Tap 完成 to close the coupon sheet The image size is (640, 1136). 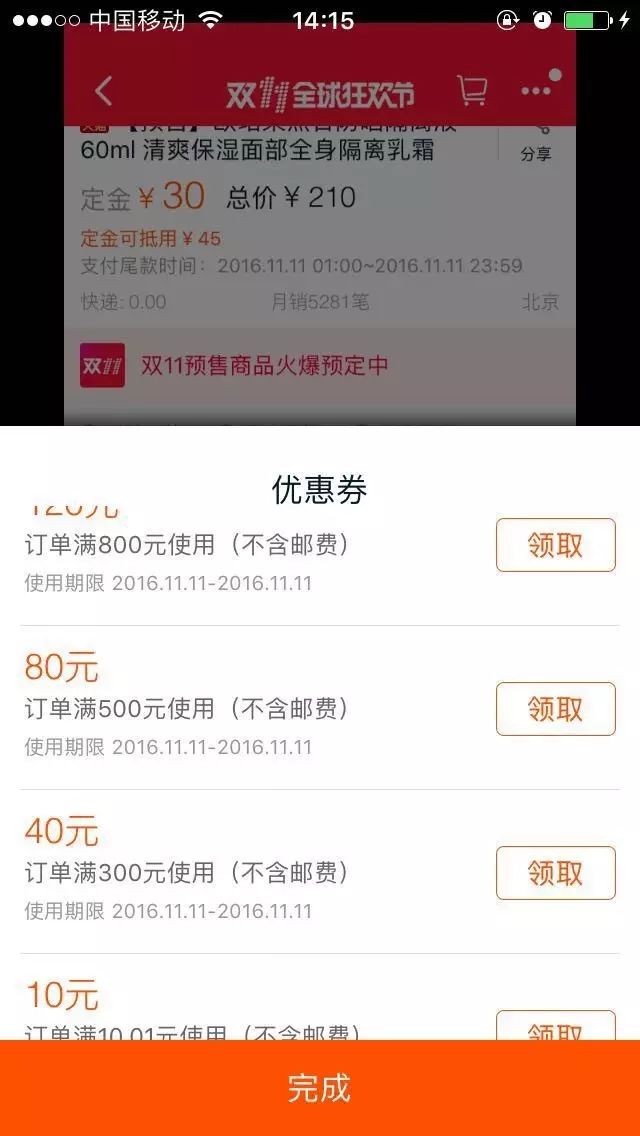[320, 1088]
